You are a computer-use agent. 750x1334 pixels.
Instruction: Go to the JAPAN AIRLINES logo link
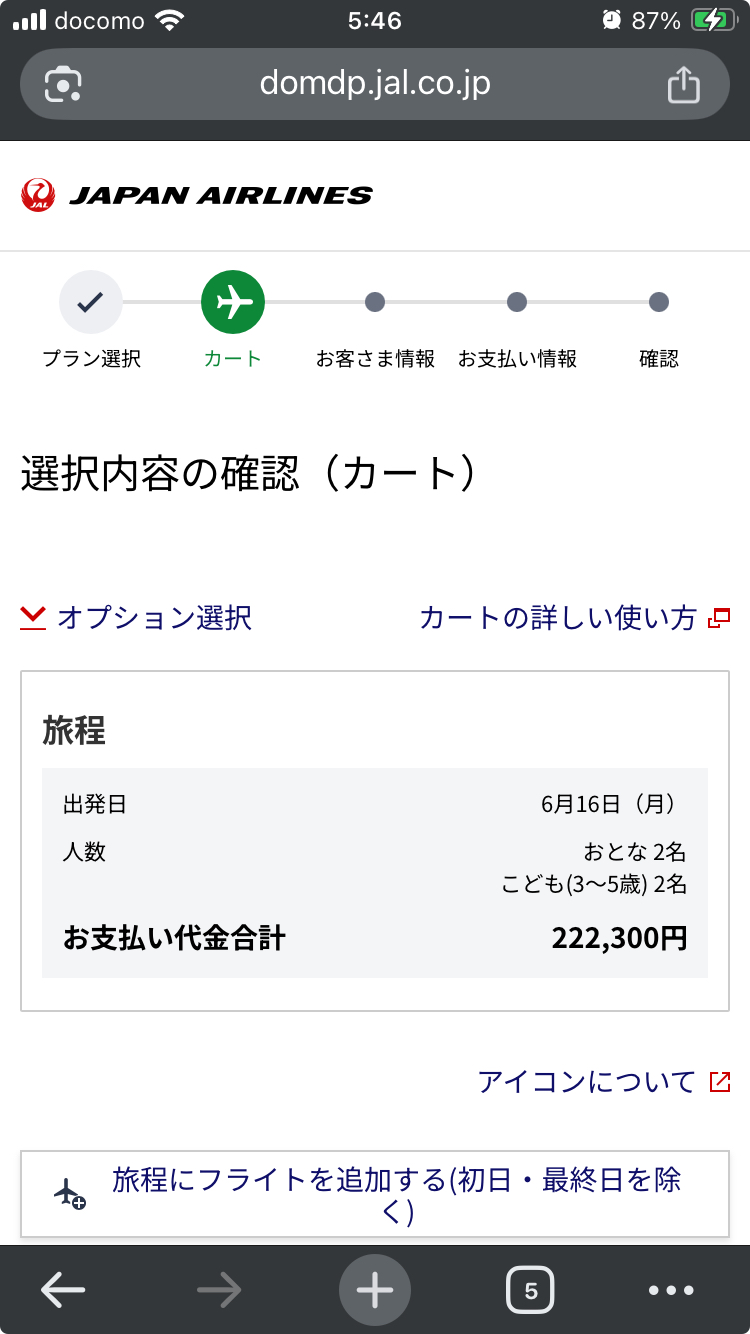[x=196, y=195]
